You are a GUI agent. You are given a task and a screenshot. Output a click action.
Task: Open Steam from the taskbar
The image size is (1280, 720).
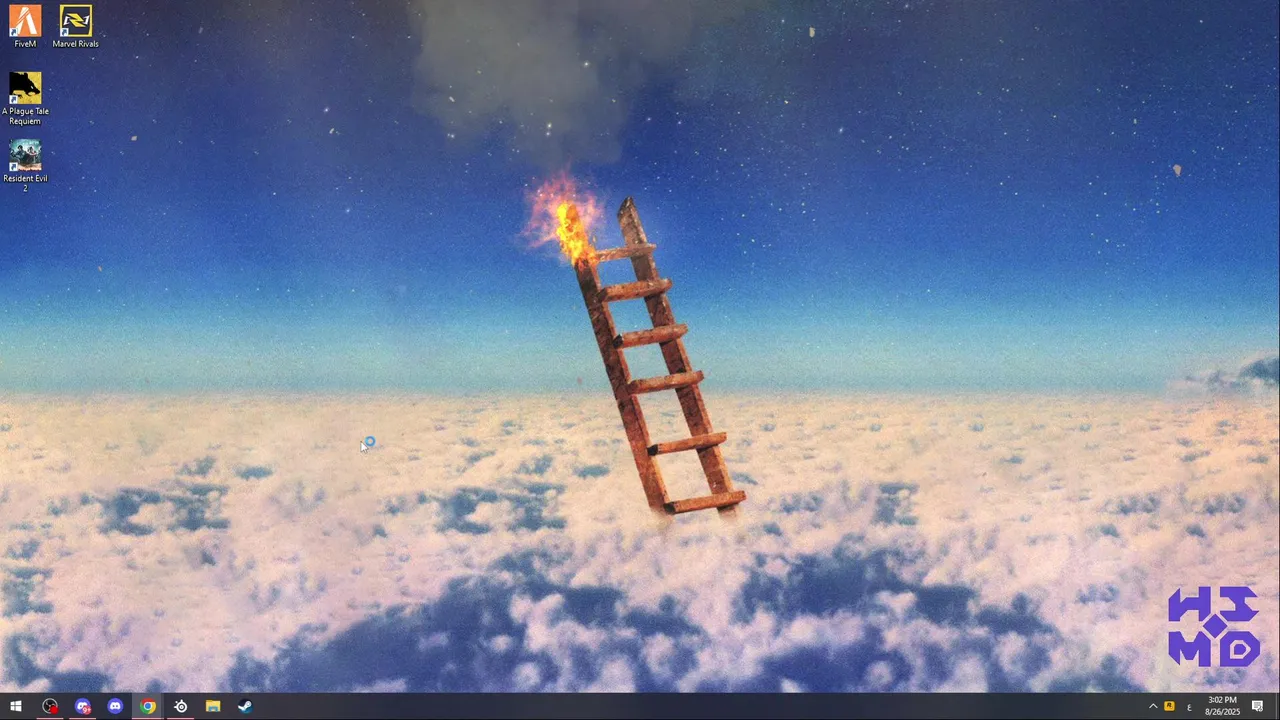point(245,706)
